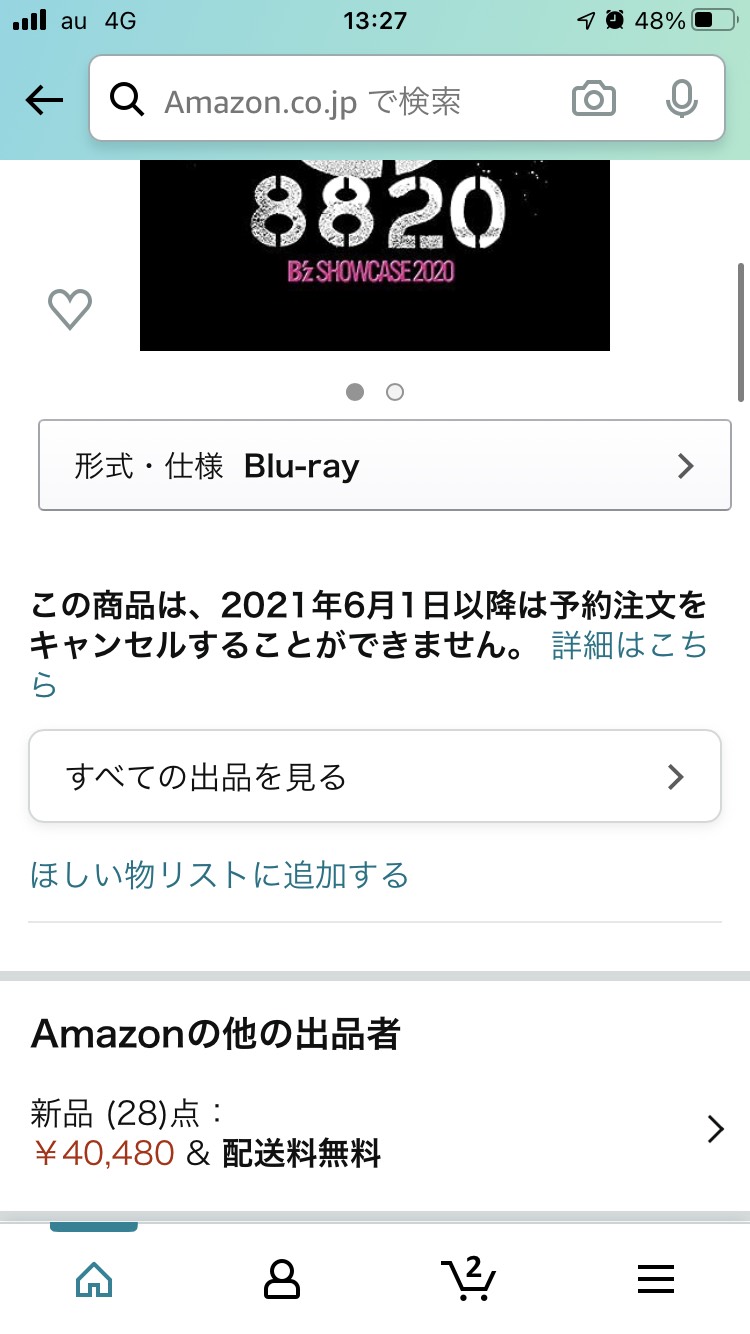Go back with the arrow
This screenshot has width=750, height=1334.
[x=45, y=100]
